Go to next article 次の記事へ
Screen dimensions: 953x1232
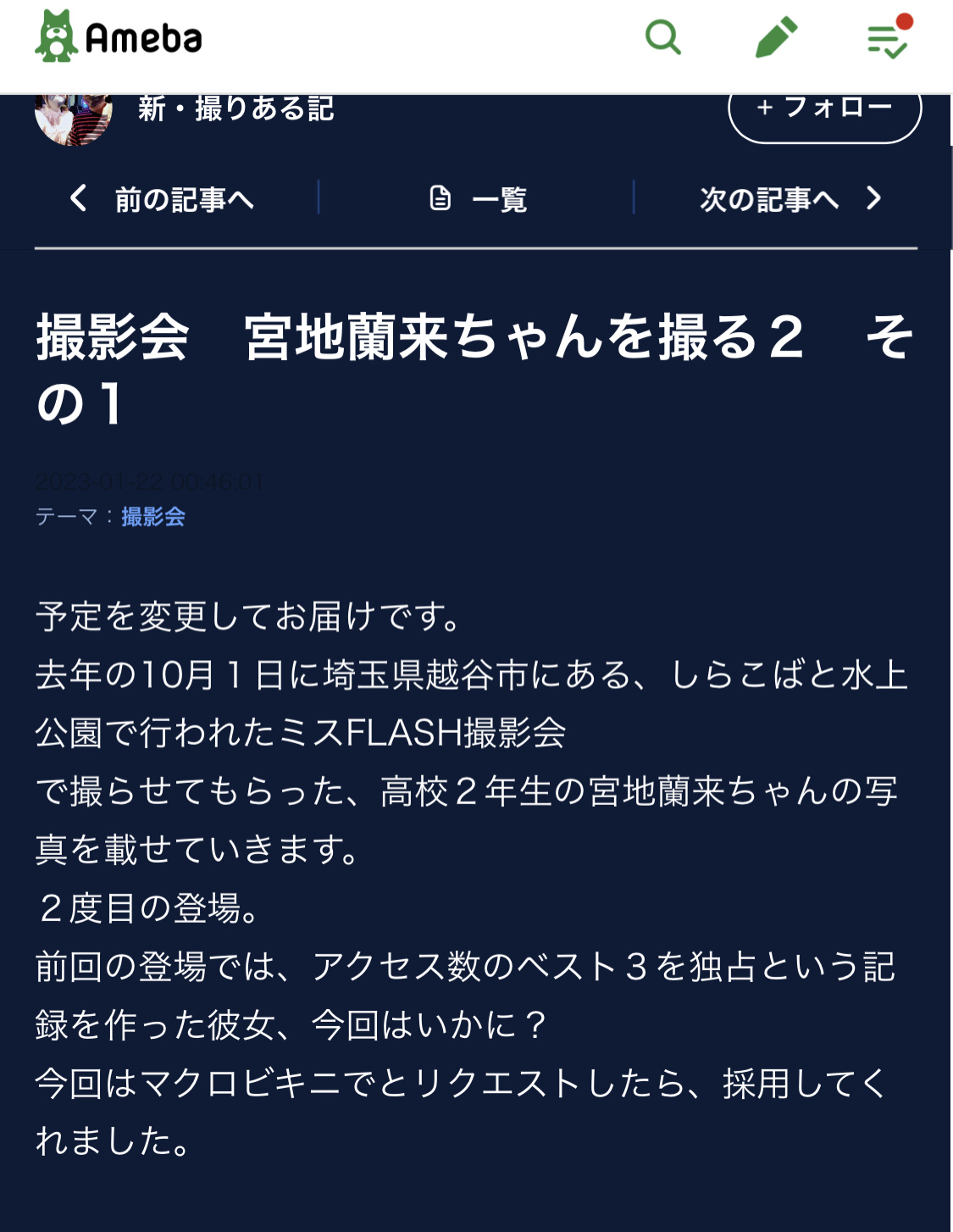click(x=790, y=200)
